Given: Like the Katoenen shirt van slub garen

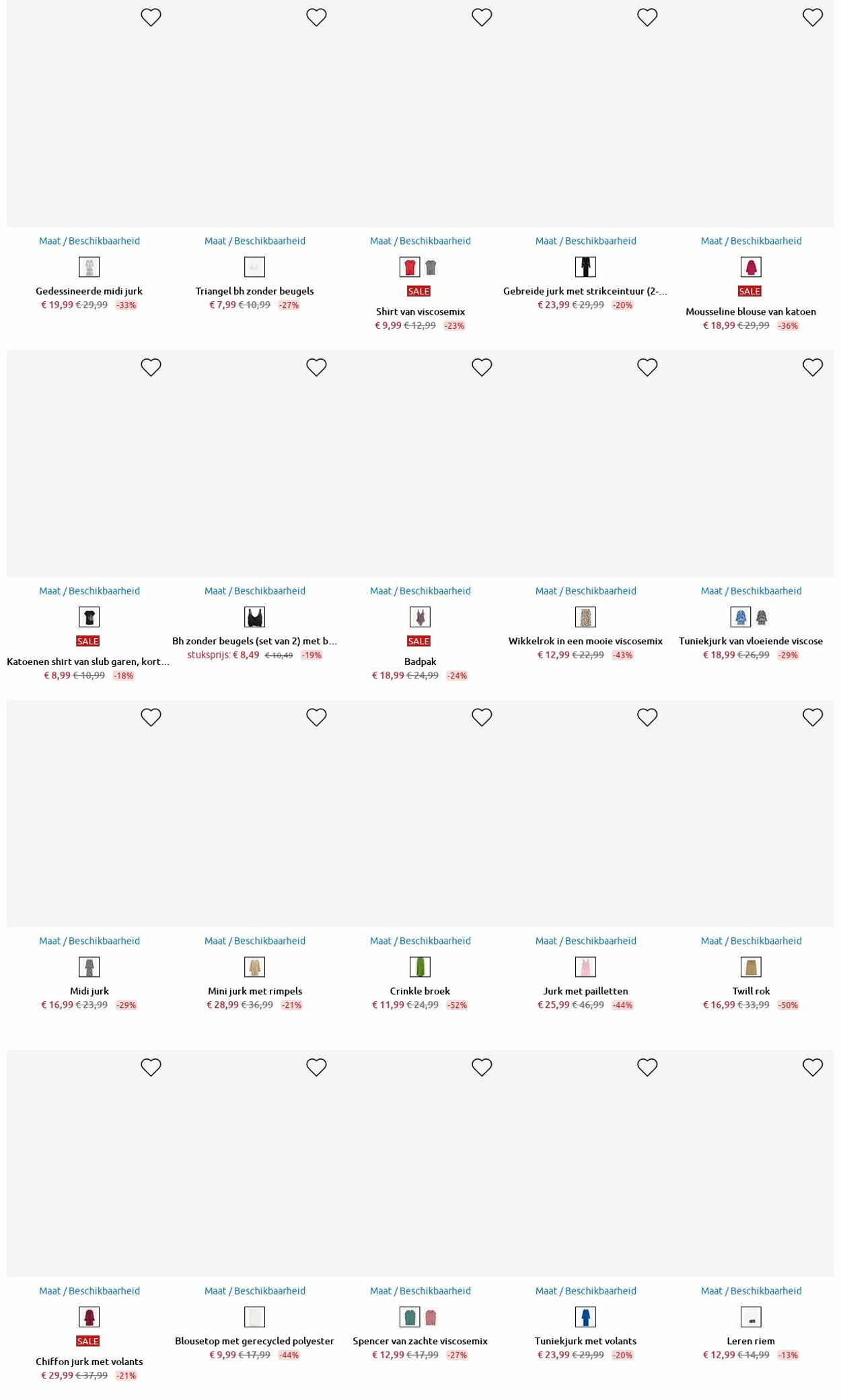Looking at the screenshot, I should point(151,367).
